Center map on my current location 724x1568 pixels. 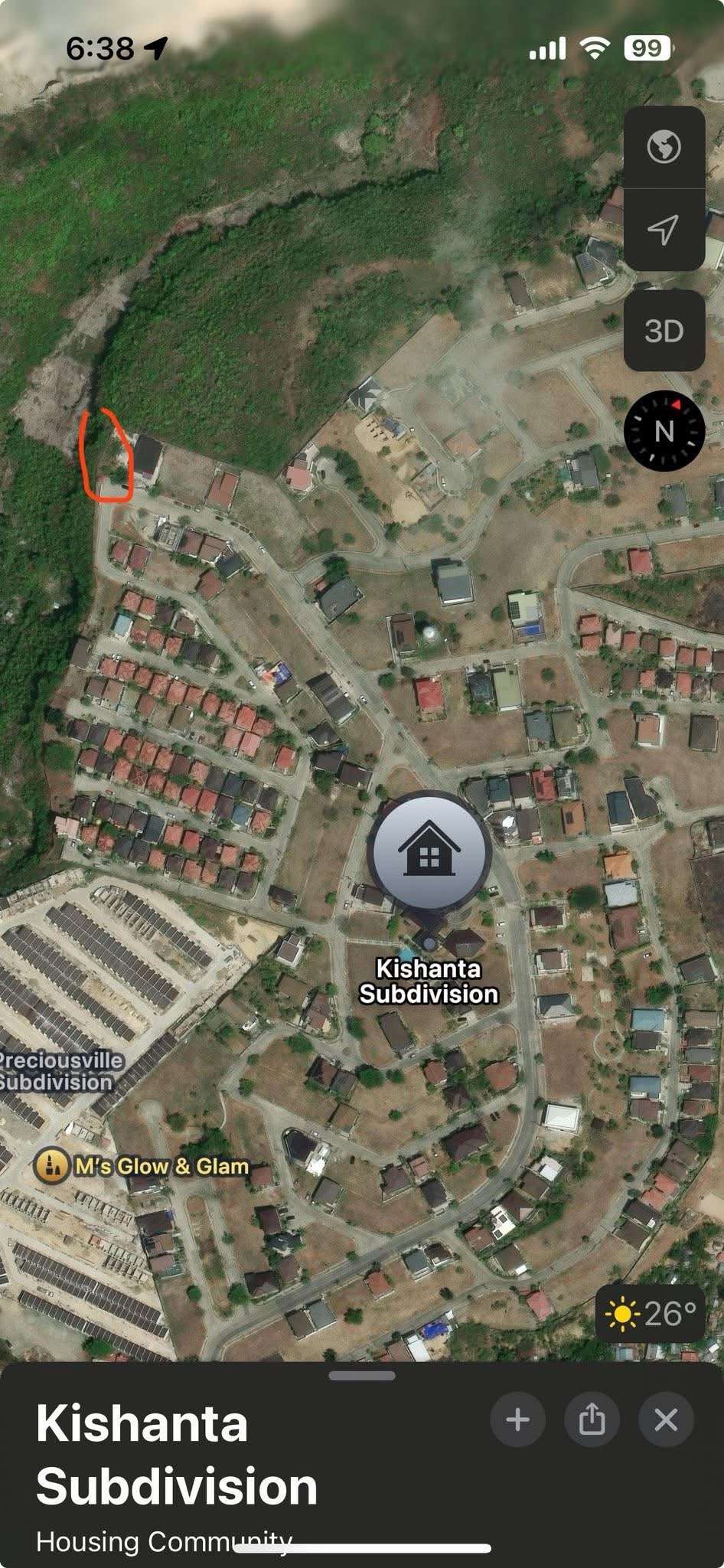point(664,229)
